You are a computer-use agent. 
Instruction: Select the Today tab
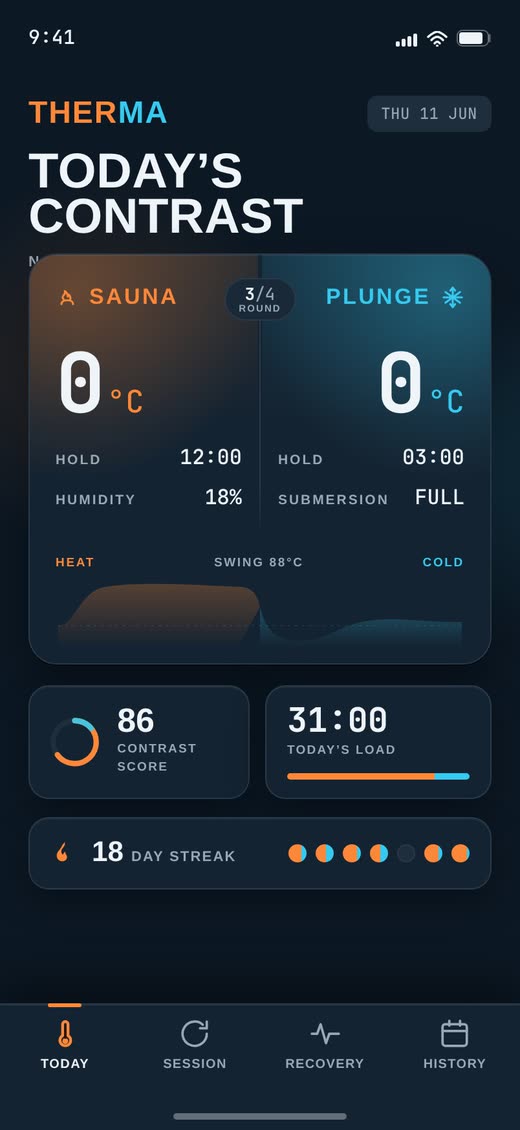point(65,1044)
